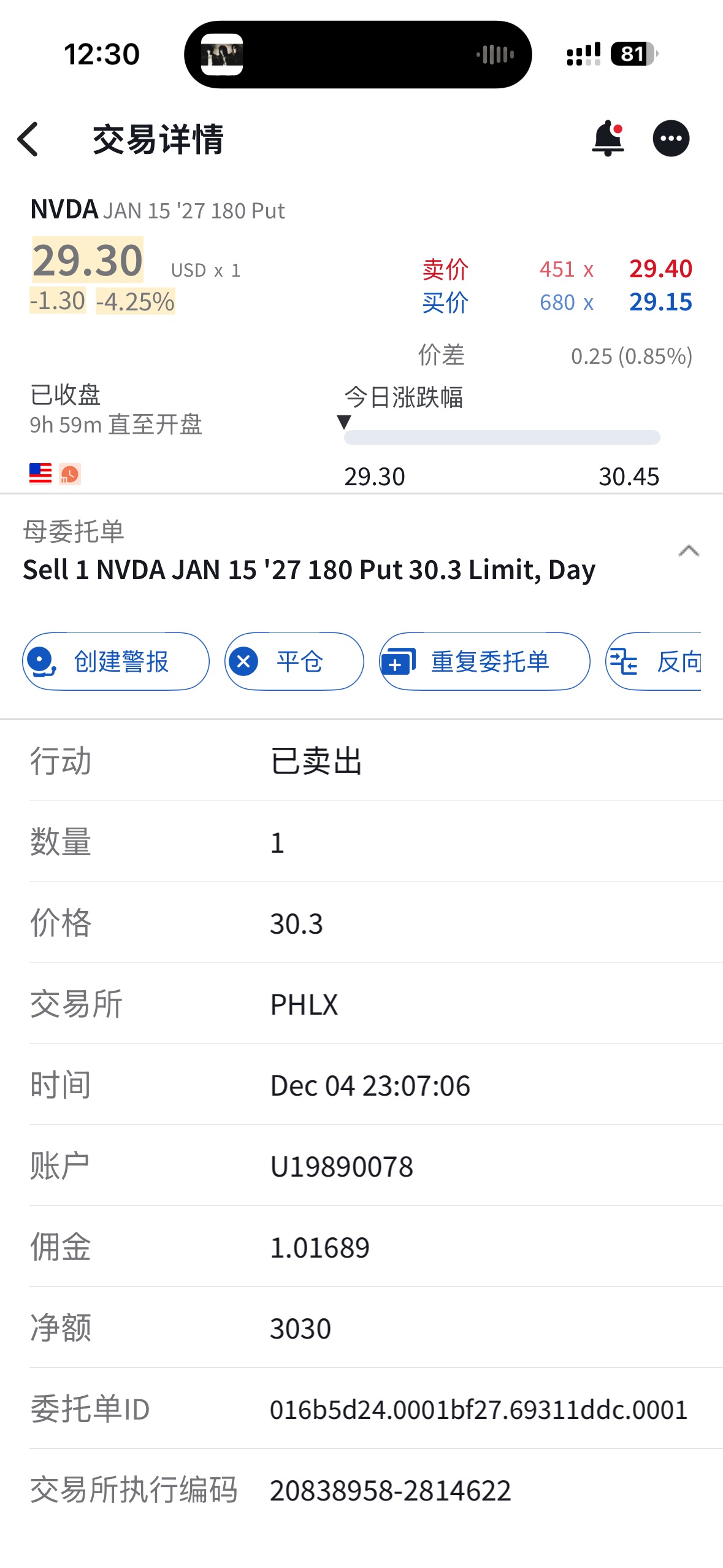Select 平仓 to close the position
The width and height of the screenshot is (723, 1568).
pos(294,661)
